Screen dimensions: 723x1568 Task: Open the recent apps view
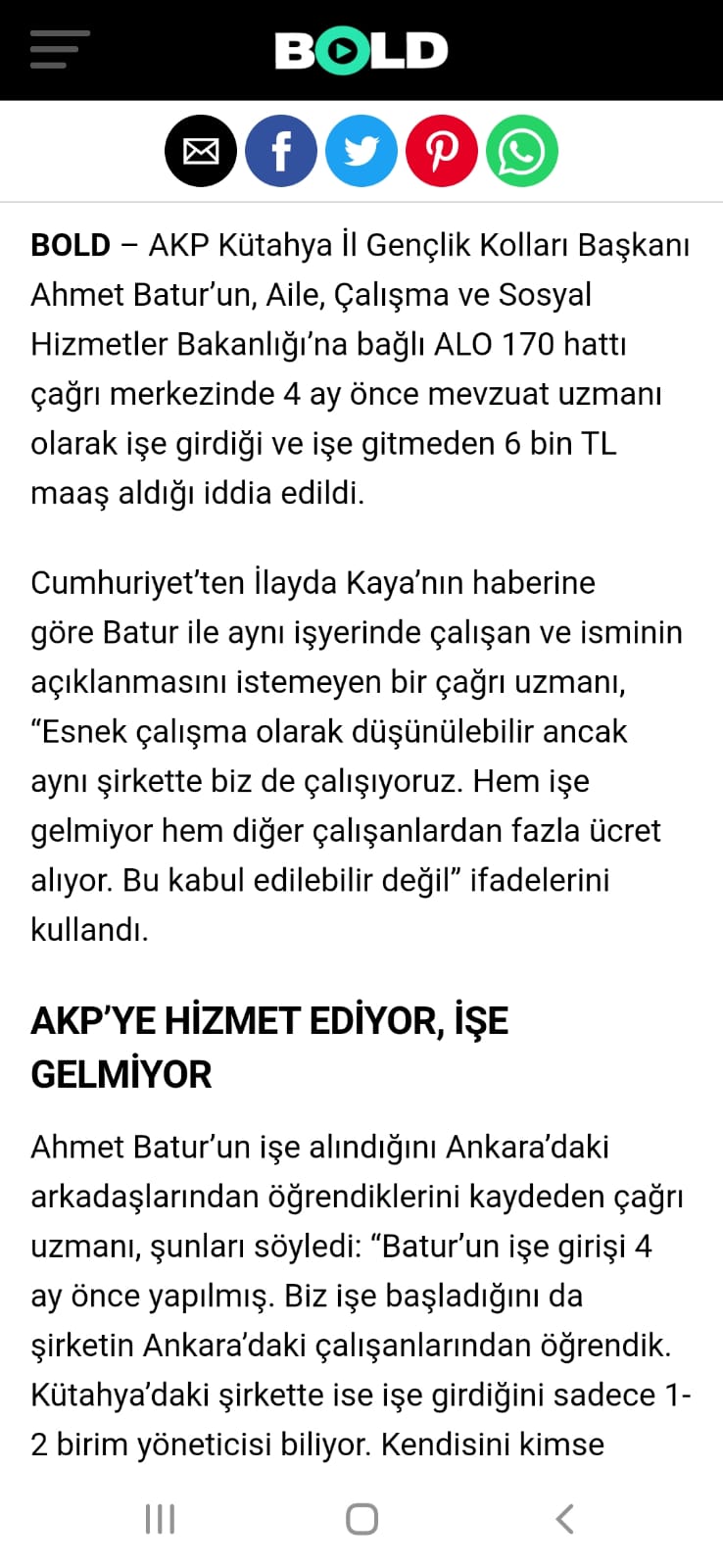click(x=160, y=1519)
